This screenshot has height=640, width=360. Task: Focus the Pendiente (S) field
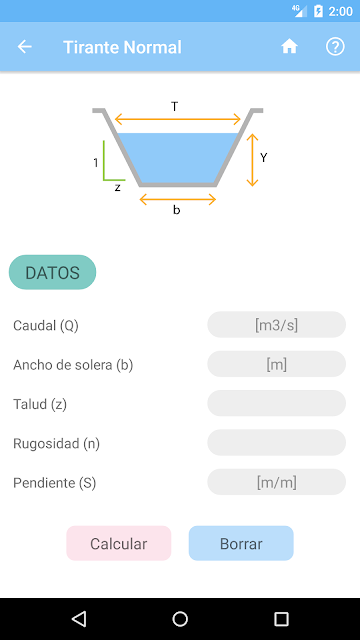point(277,482)
